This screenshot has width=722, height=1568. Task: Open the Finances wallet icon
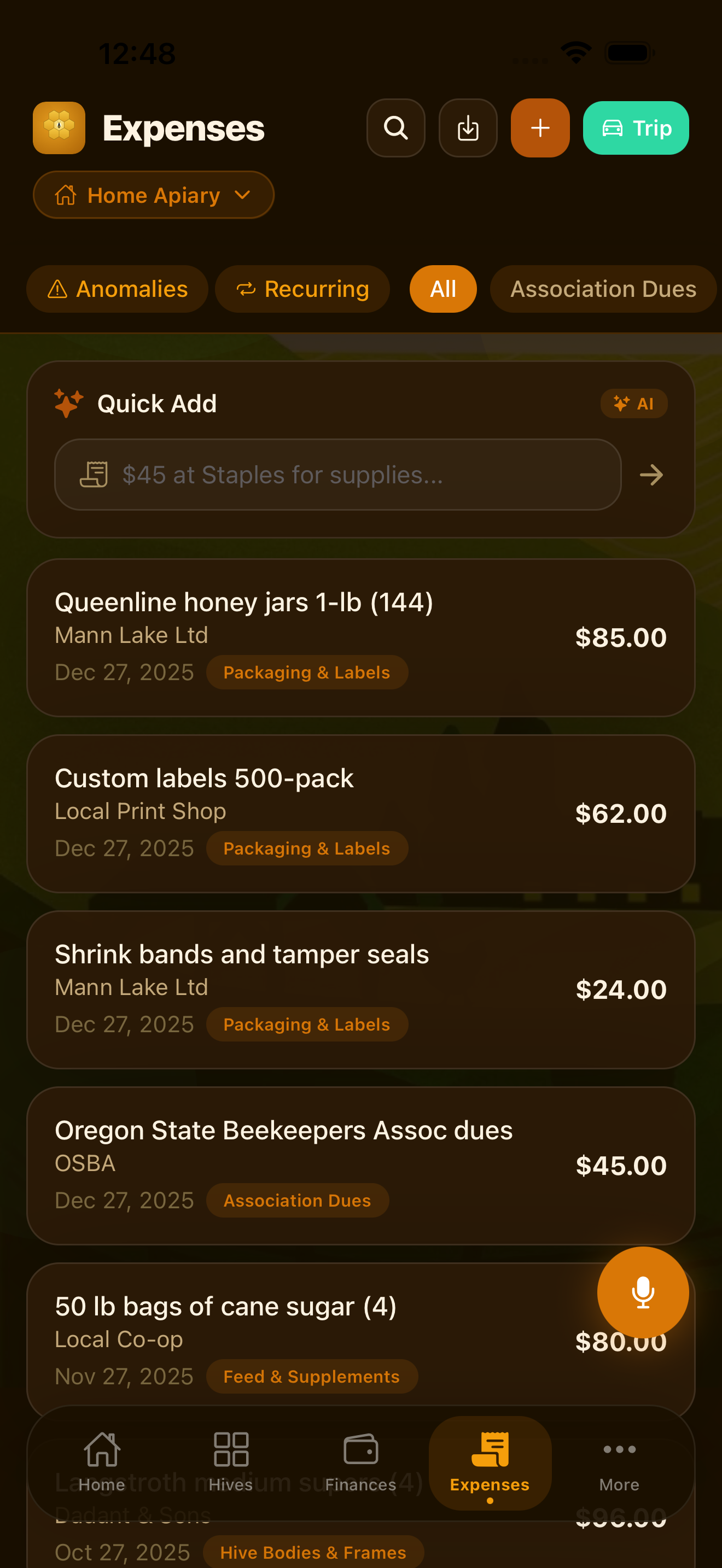click(x=360, y=1461)
